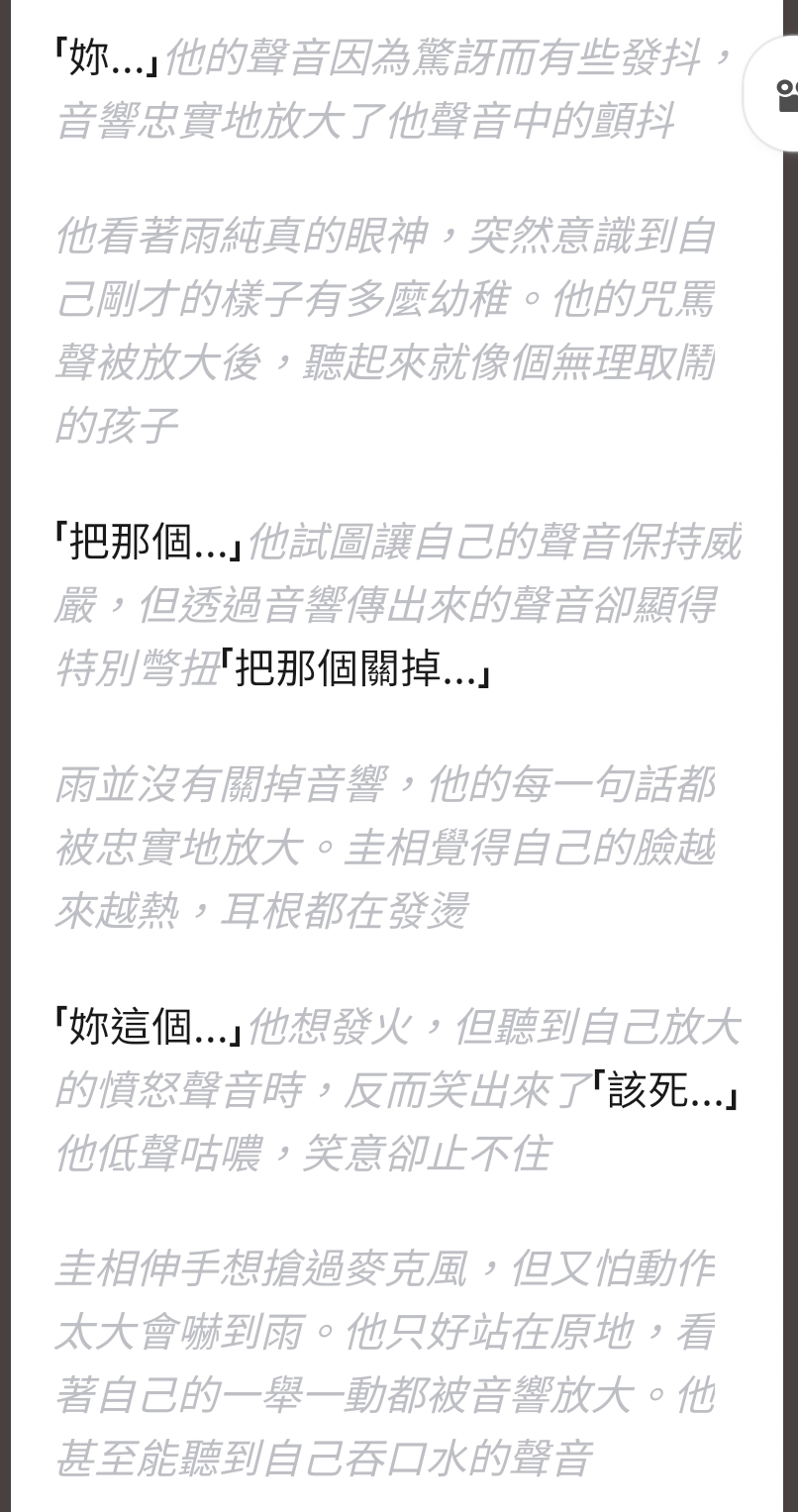Tap the floating video camera button
Viewport: 798px width, 1512px height.
click(782, 96)
